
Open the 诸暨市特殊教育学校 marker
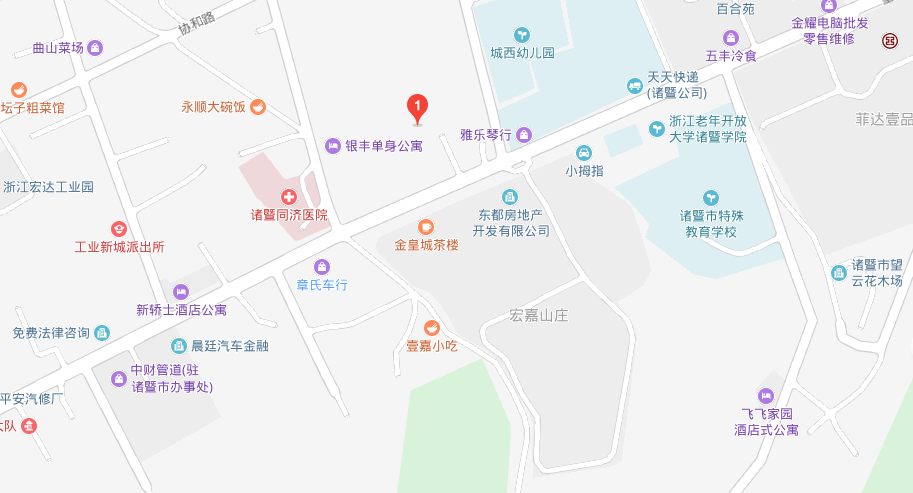pos(711,198)
